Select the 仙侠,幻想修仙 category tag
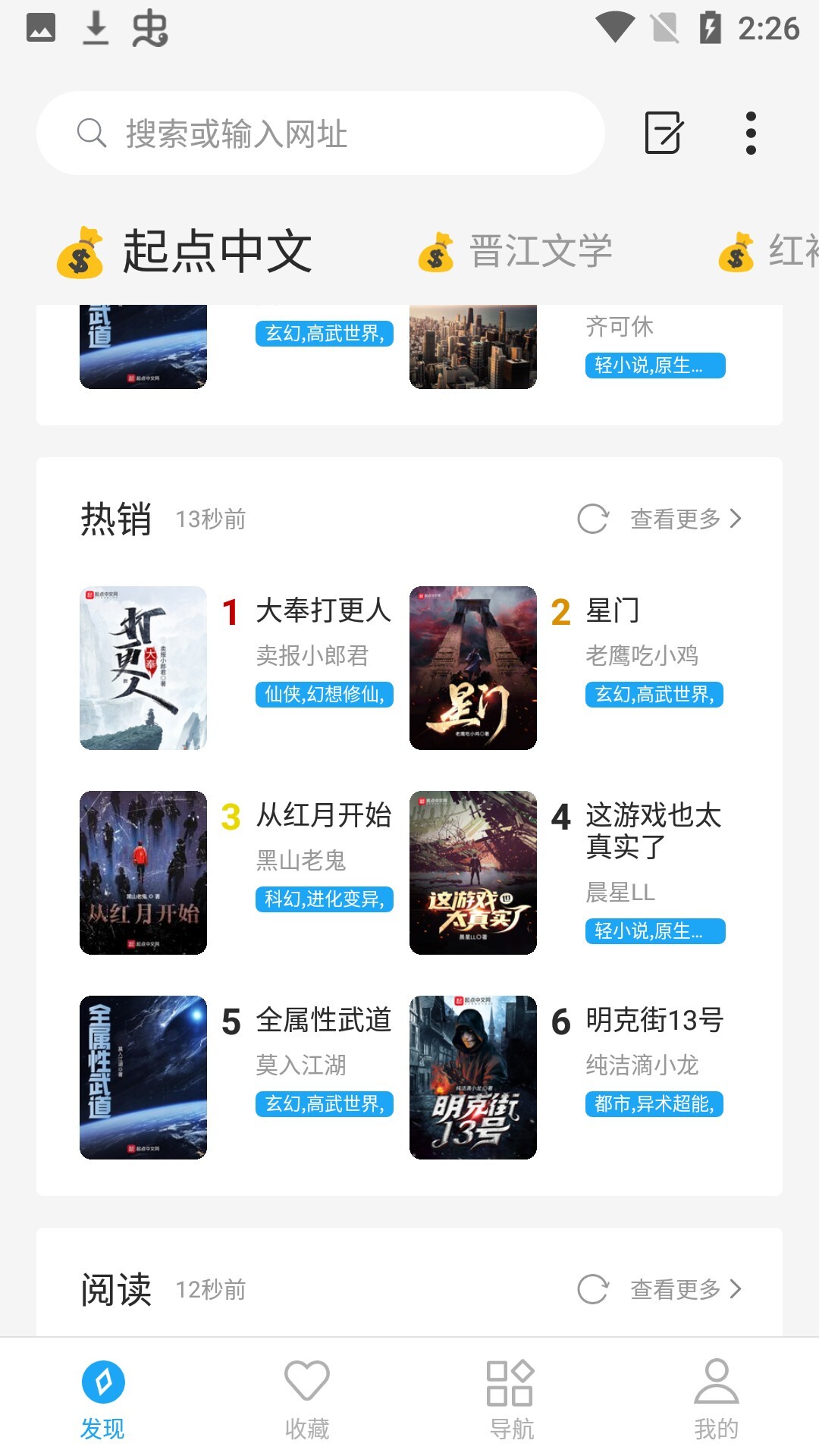The height and width of the screenshot is (1456, 819). (323, 696)
